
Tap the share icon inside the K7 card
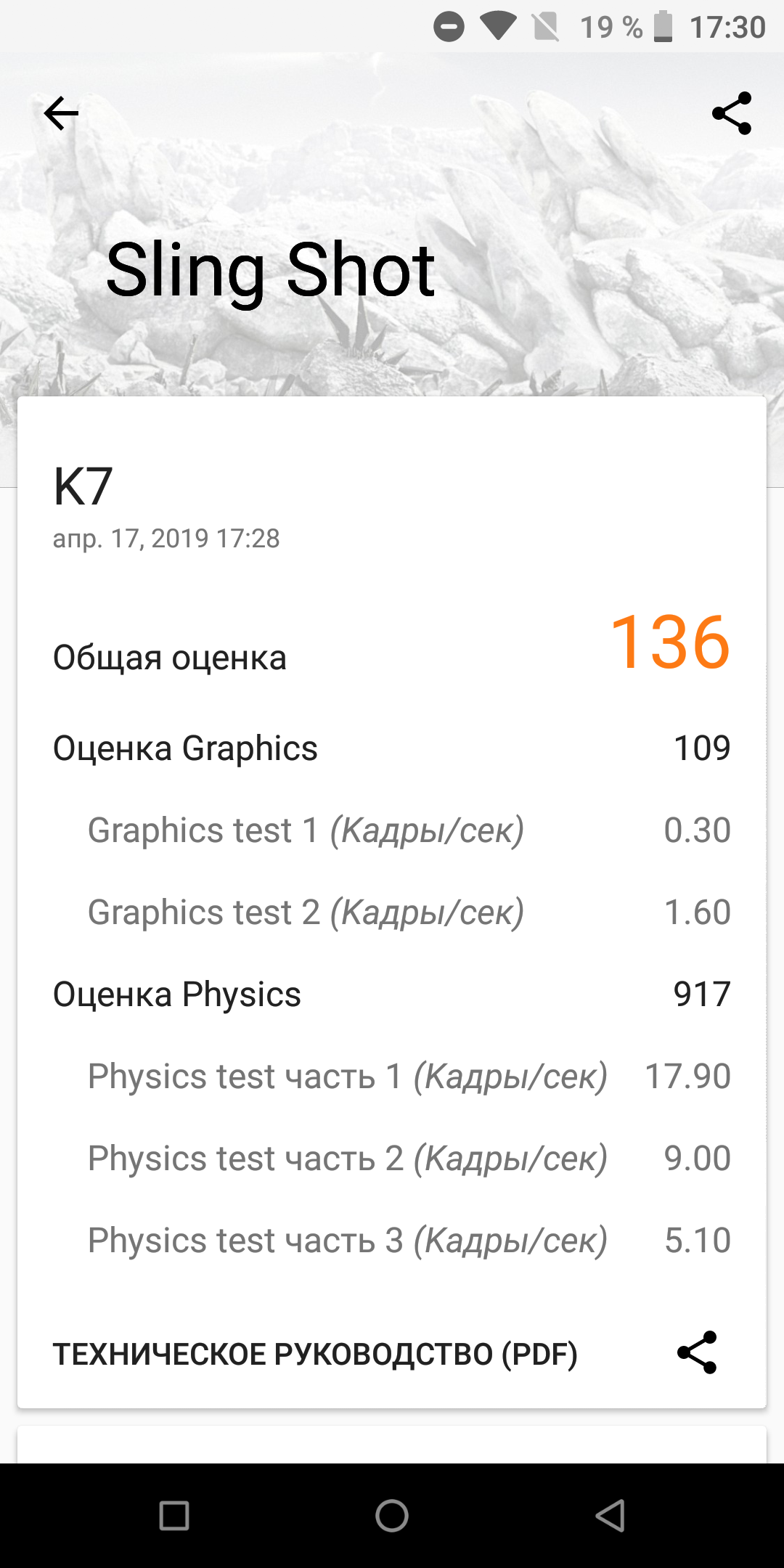[697, 1352]
